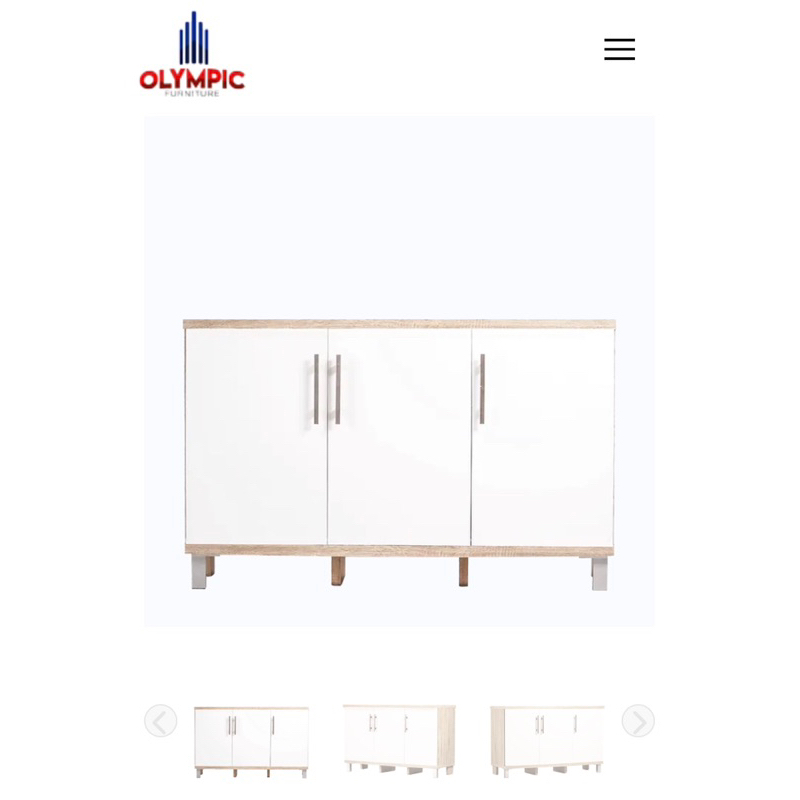Open the main cabinet product image

tap(399, 371)
